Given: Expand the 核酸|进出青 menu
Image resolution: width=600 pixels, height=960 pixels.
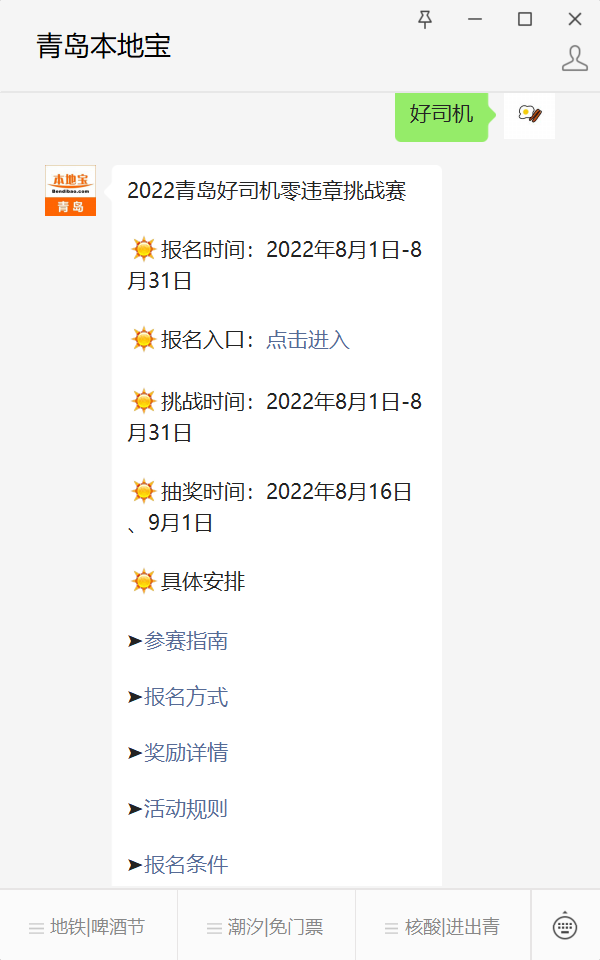Looking at the screenshot, I should point(443,927).
